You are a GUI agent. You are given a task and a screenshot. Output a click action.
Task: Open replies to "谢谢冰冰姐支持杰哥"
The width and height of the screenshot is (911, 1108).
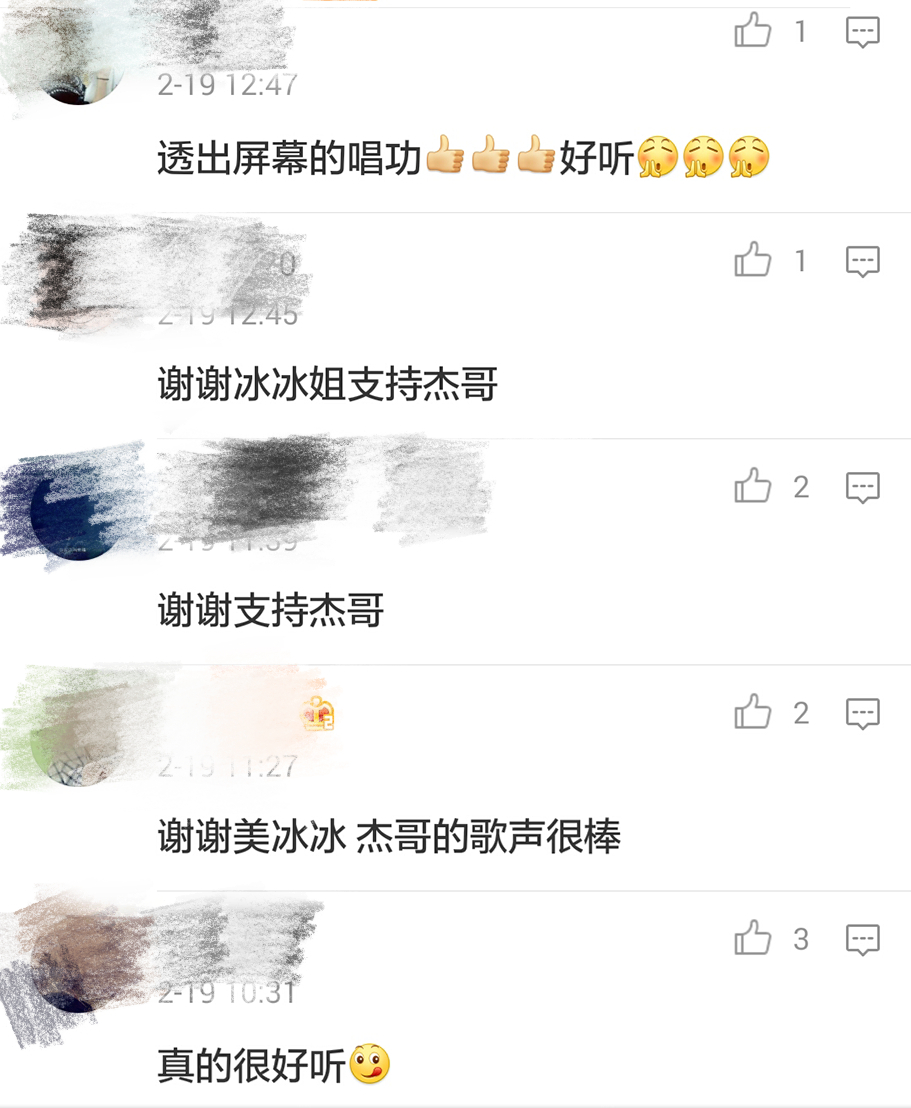(x=862, y=261)
